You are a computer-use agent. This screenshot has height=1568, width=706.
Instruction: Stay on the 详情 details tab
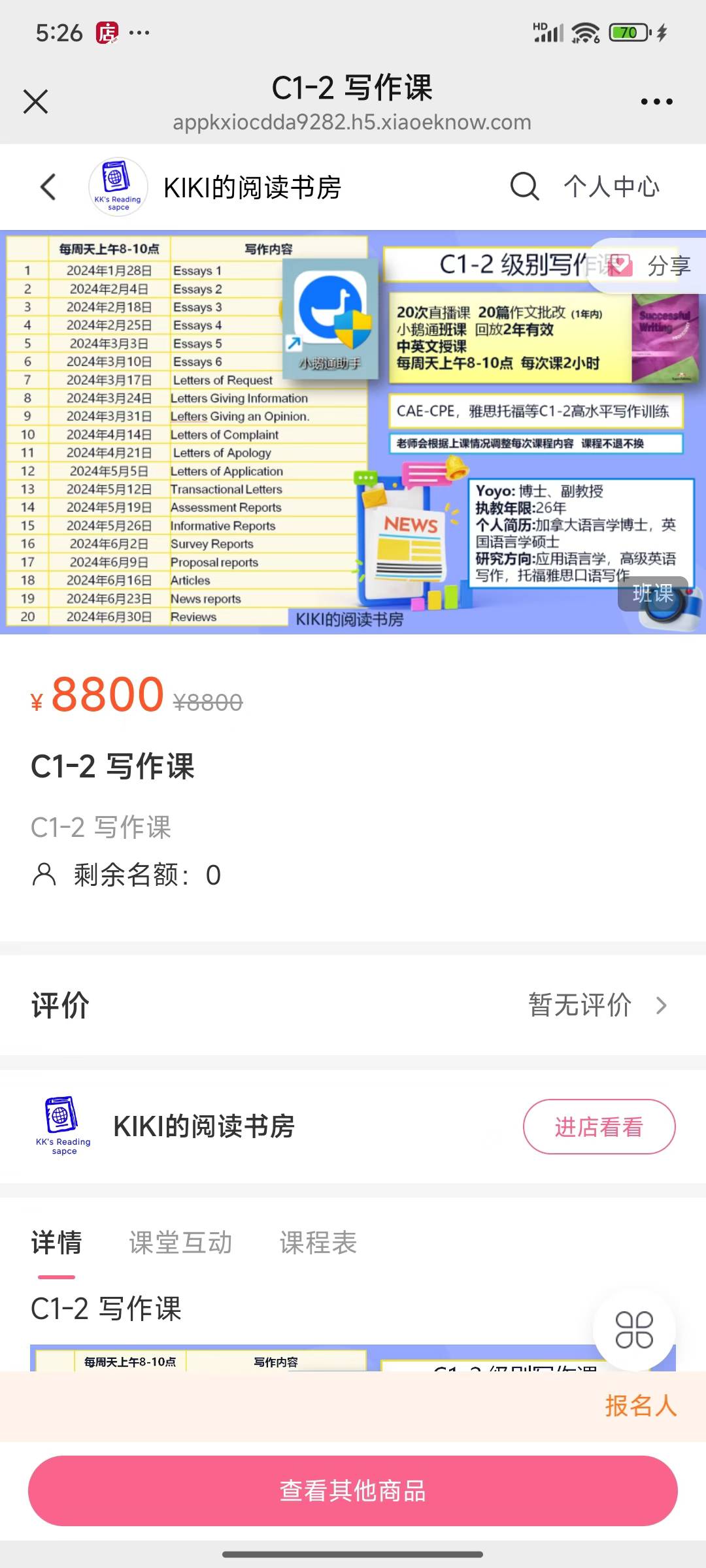click(56, 1243)
